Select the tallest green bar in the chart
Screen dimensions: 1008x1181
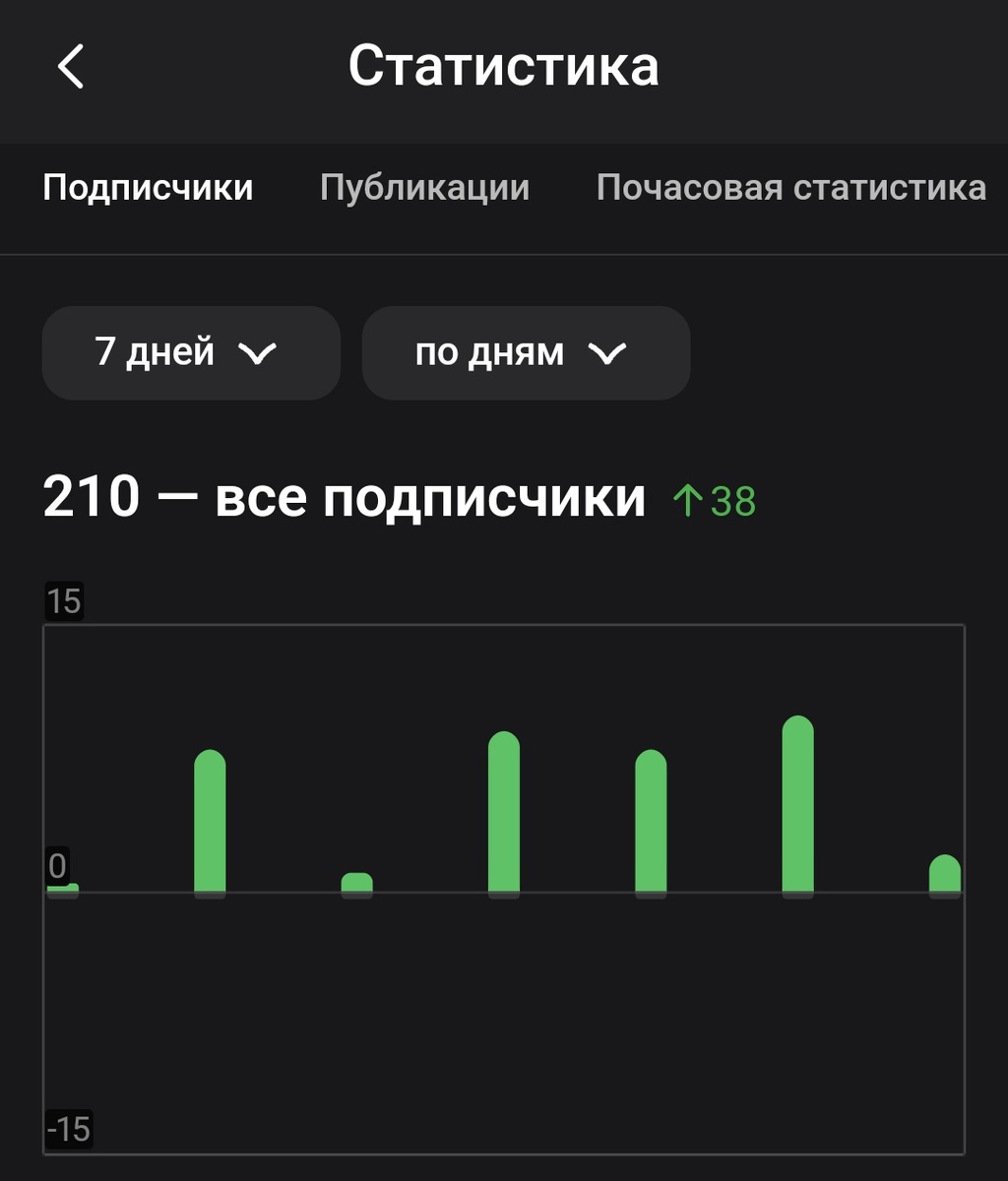(799, 802)
